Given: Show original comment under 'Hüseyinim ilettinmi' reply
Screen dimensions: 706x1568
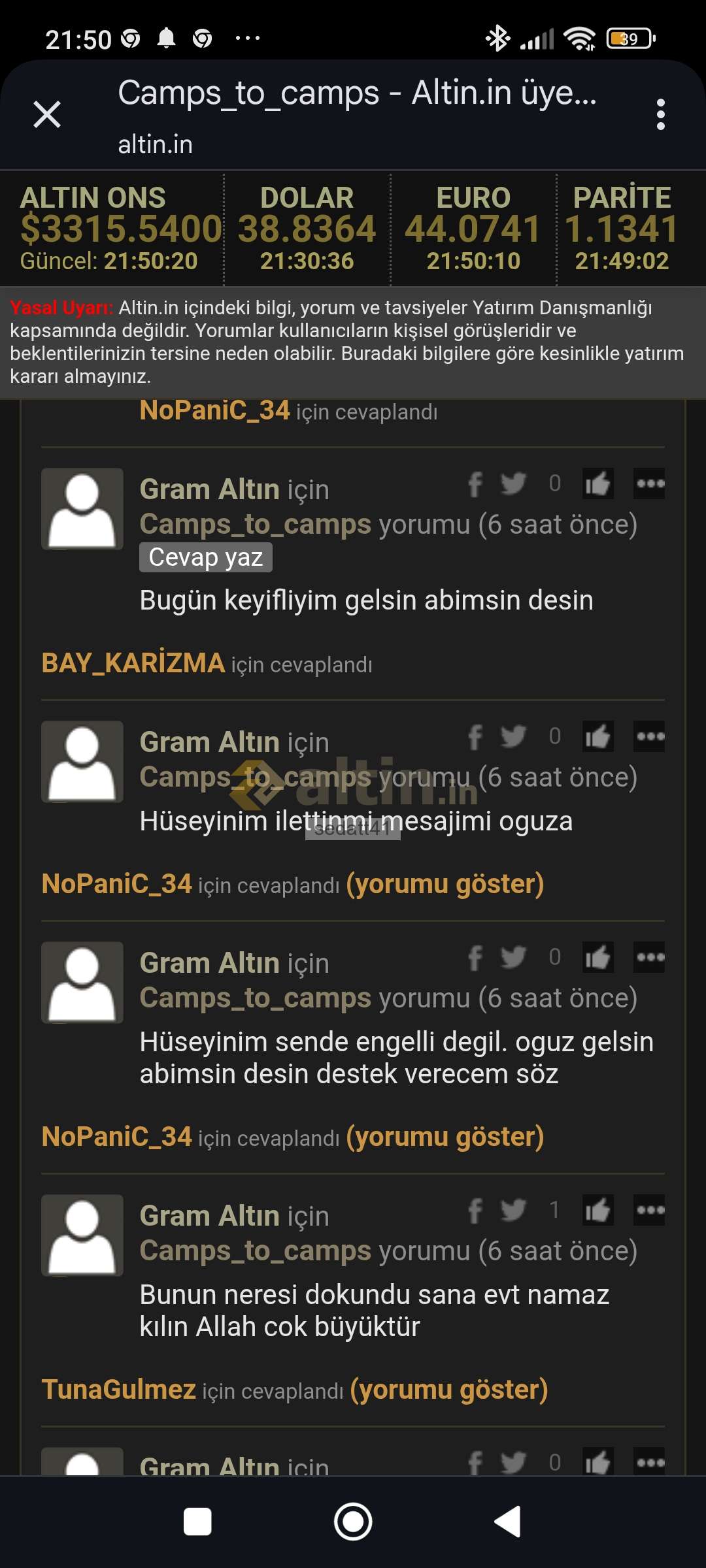Looking at the screenshot, I should click(x=445, y=884).
